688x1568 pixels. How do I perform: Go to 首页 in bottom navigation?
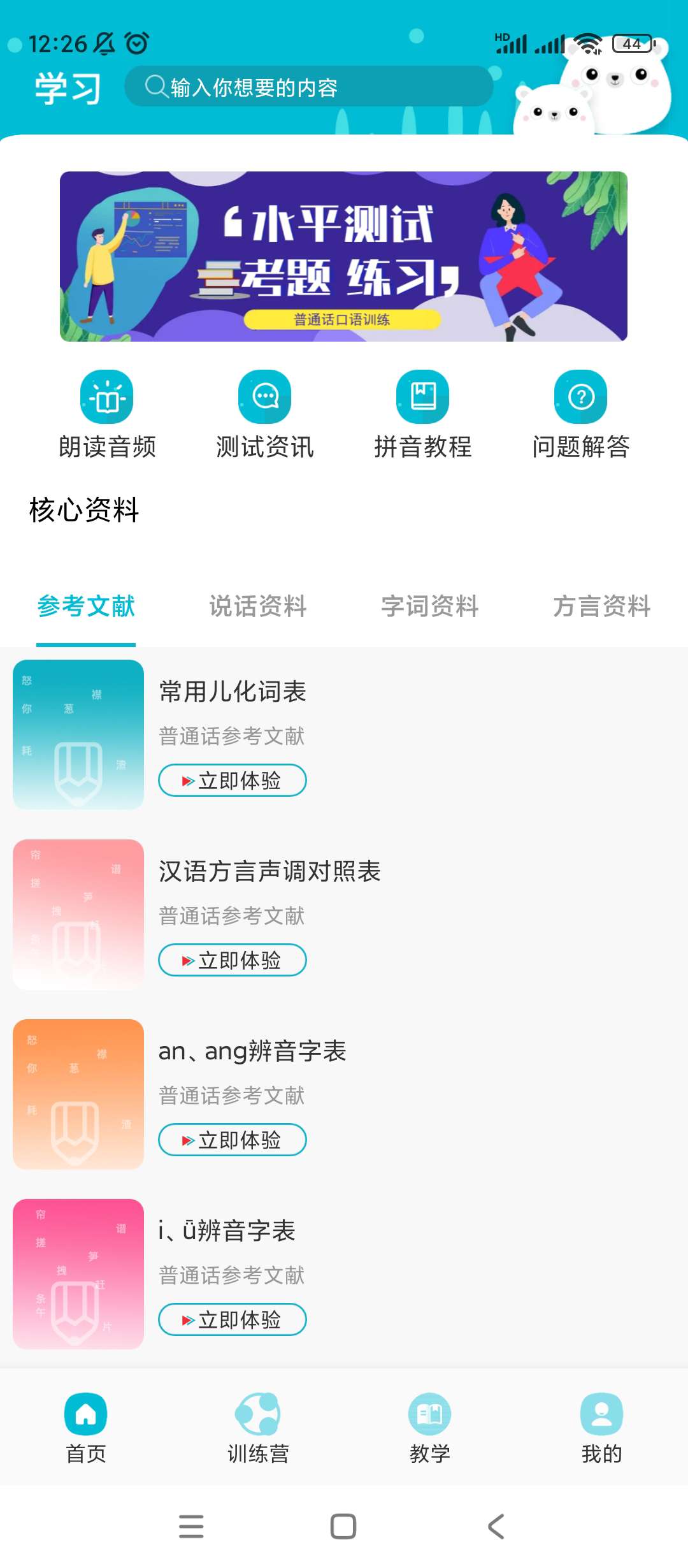tap(86, 1428)
